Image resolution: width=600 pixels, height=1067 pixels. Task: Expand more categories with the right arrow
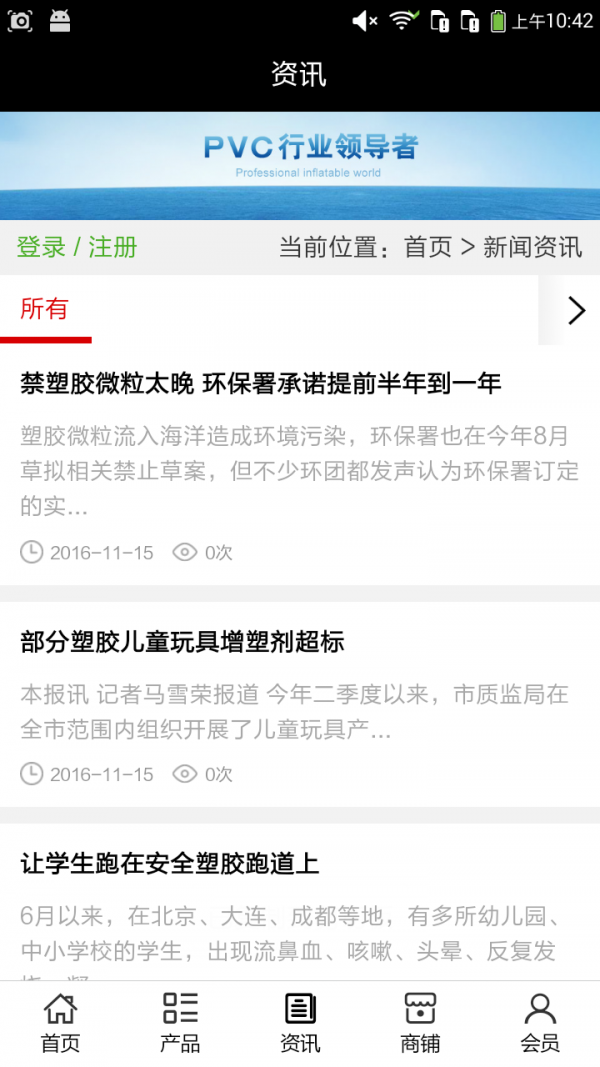[x=575, y=311]
